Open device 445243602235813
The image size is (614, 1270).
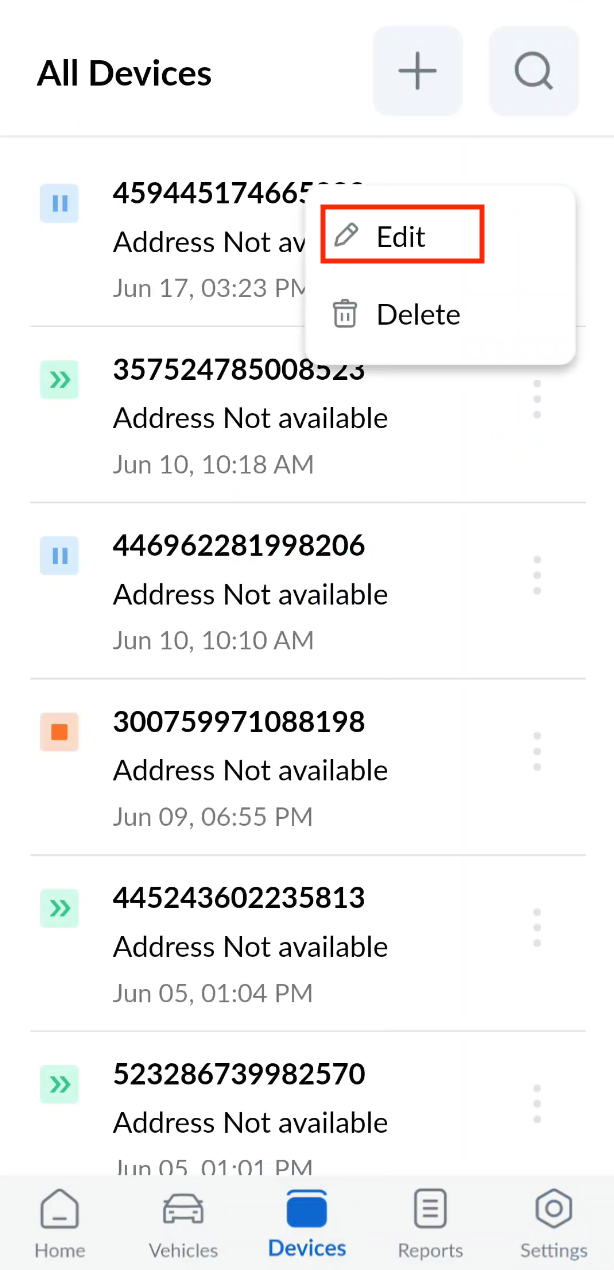click(240, 898)
